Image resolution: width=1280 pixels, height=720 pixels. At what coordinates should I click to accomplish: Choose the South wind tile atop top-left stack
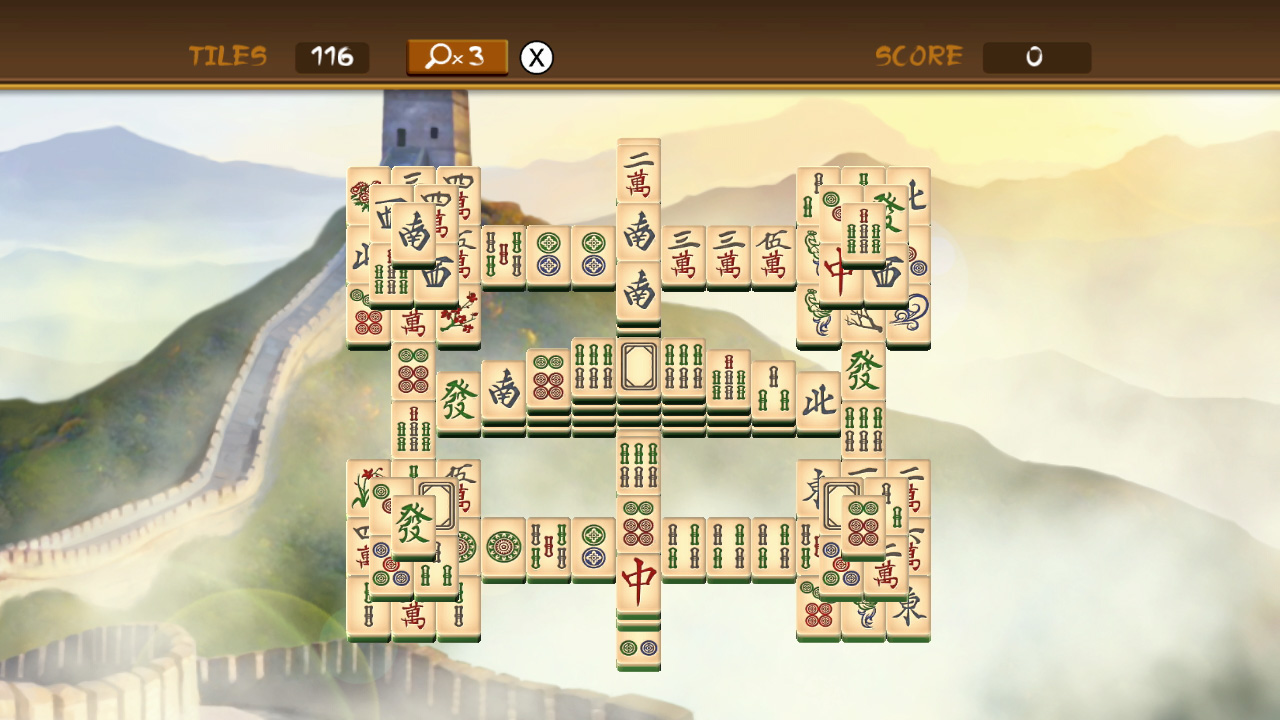(x=413, y=233)
